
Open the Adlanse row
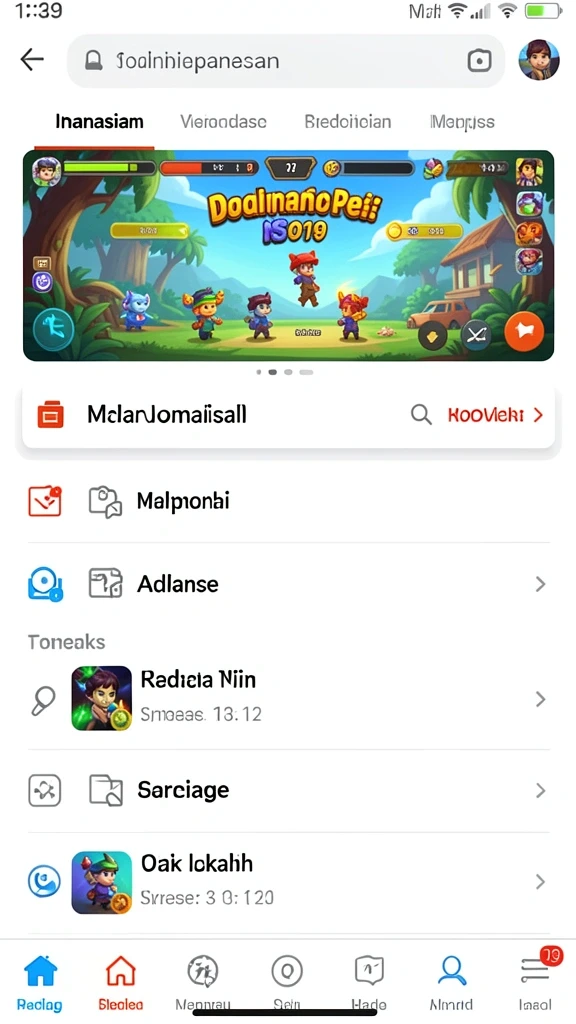point(288,584)
